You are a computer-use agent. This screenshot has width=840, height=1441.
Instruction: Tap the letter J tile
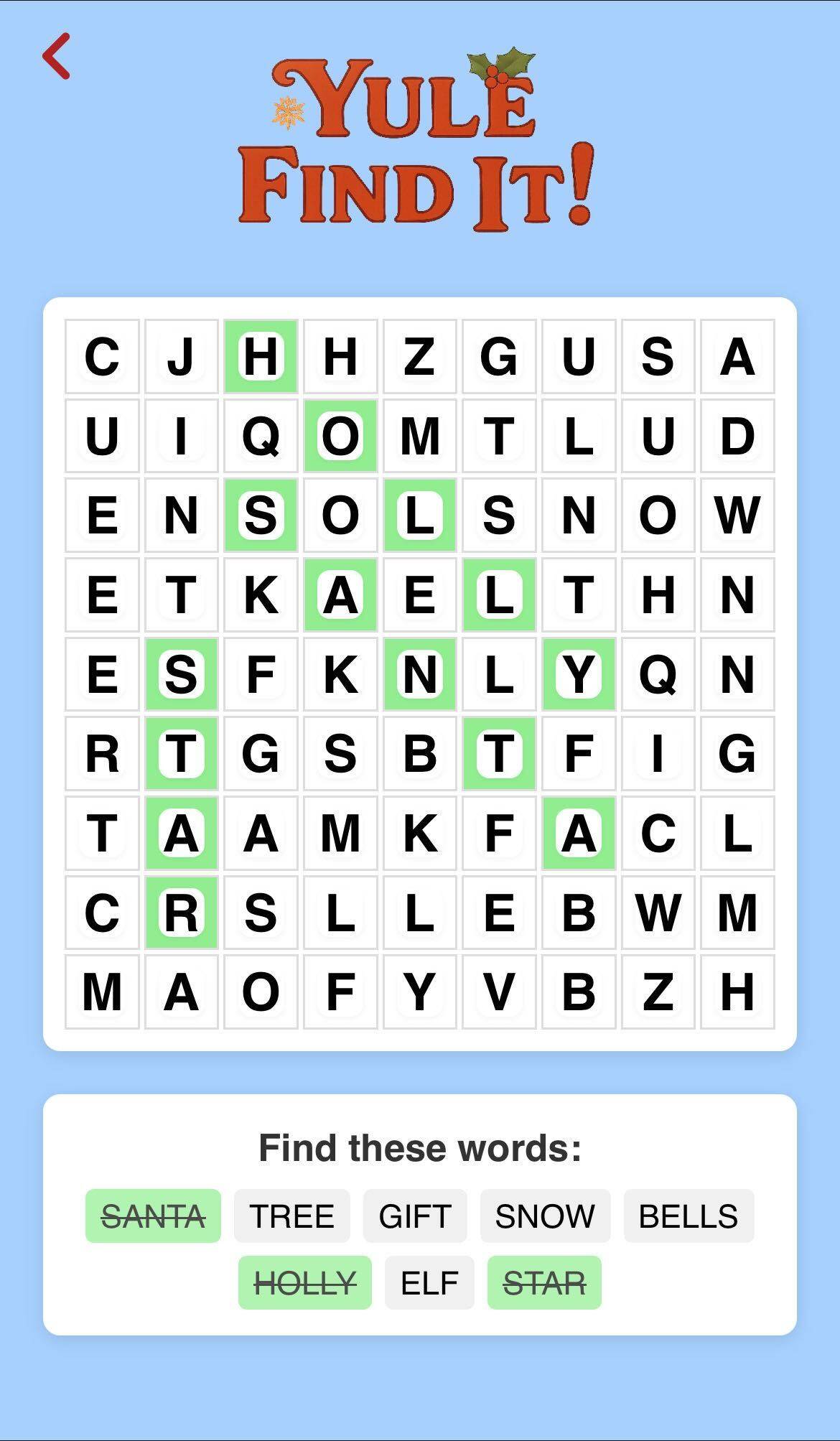click(x=181, y=356)
